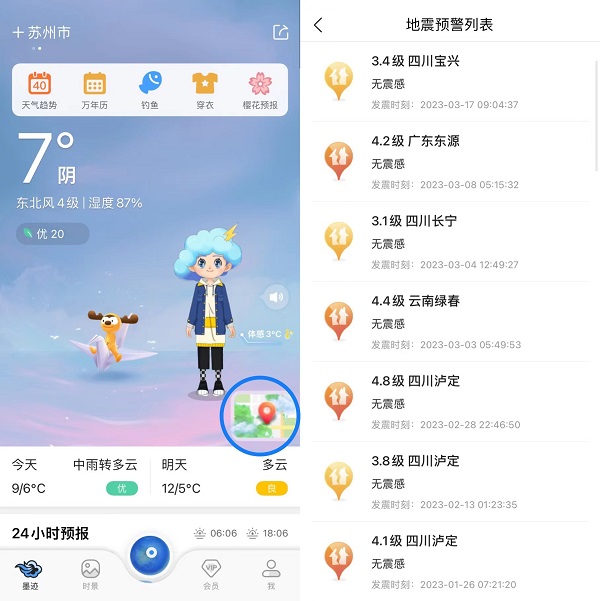
Task: Switch to the 时景 tab
Action: pyautogui.click(x=91, y=574)
